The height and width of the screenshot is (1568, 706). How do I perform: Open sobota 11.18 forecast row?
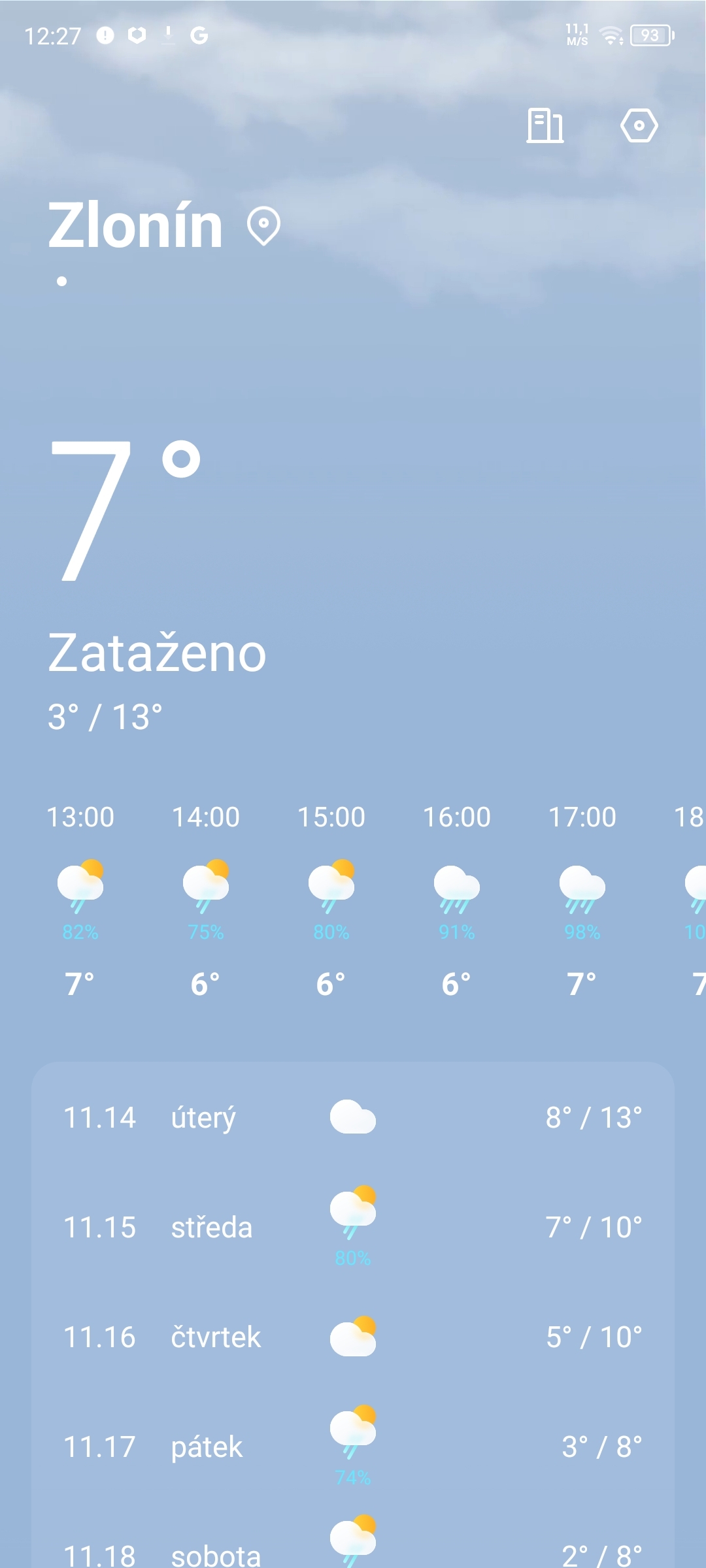[x=353, y=1552]
